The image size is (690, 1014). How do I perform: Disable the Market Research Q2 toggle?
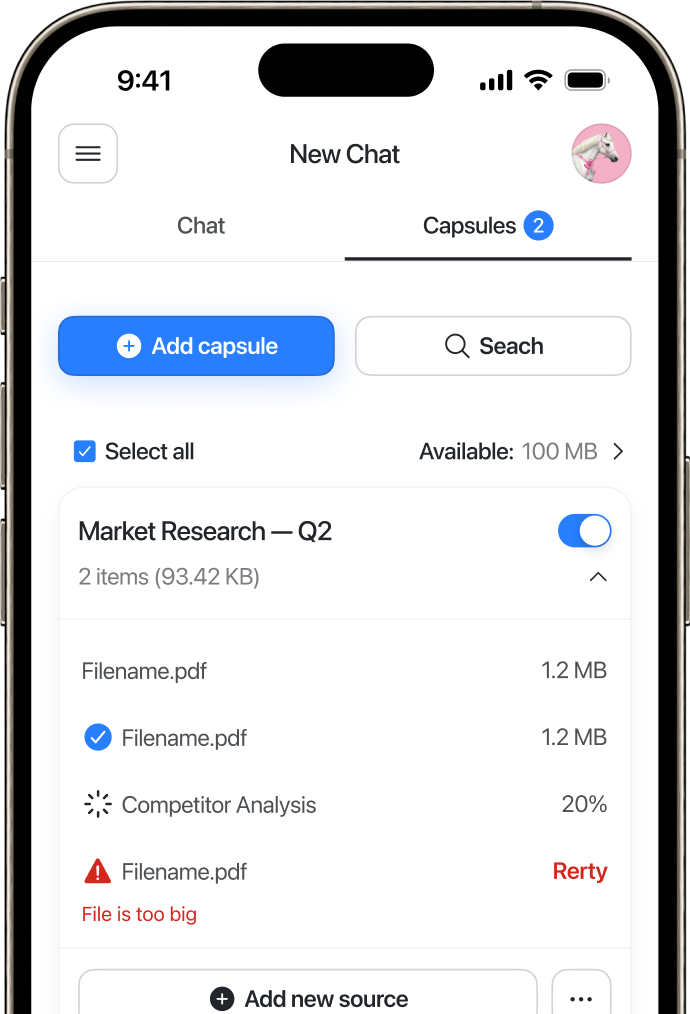tap(584, 531)
